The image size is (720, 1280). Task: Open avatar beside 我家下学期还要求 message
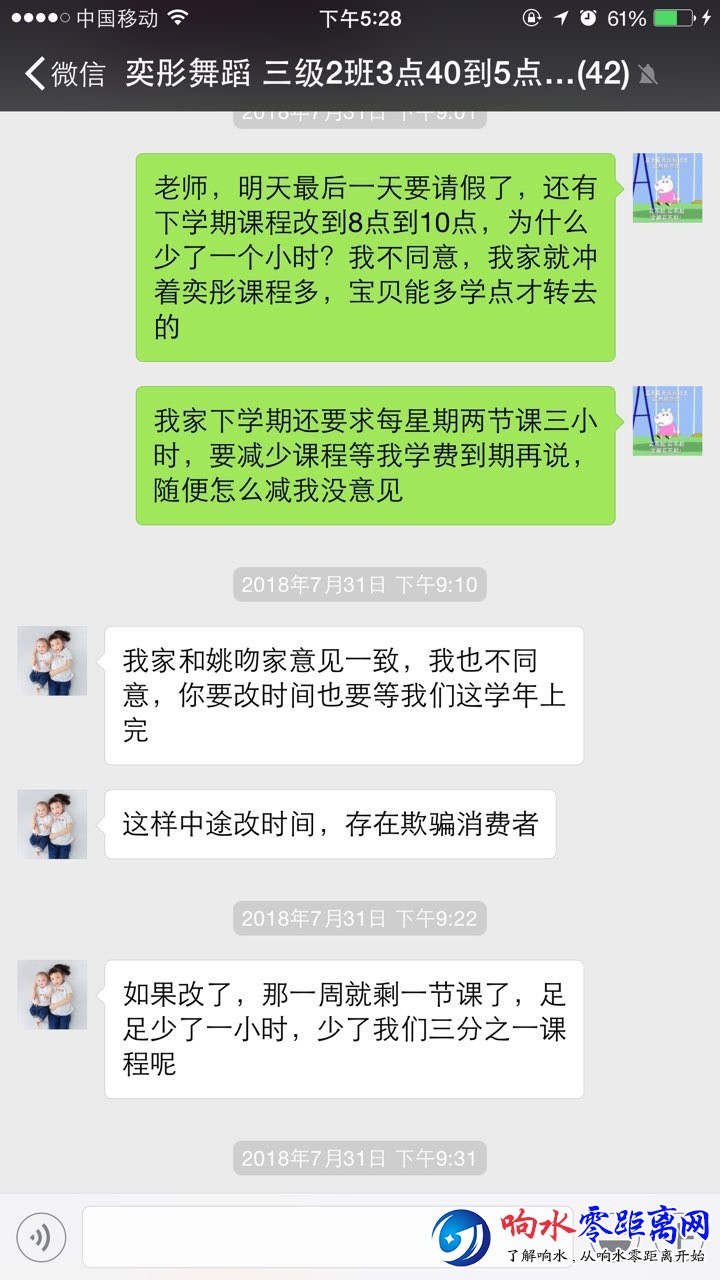click(667, 421)
